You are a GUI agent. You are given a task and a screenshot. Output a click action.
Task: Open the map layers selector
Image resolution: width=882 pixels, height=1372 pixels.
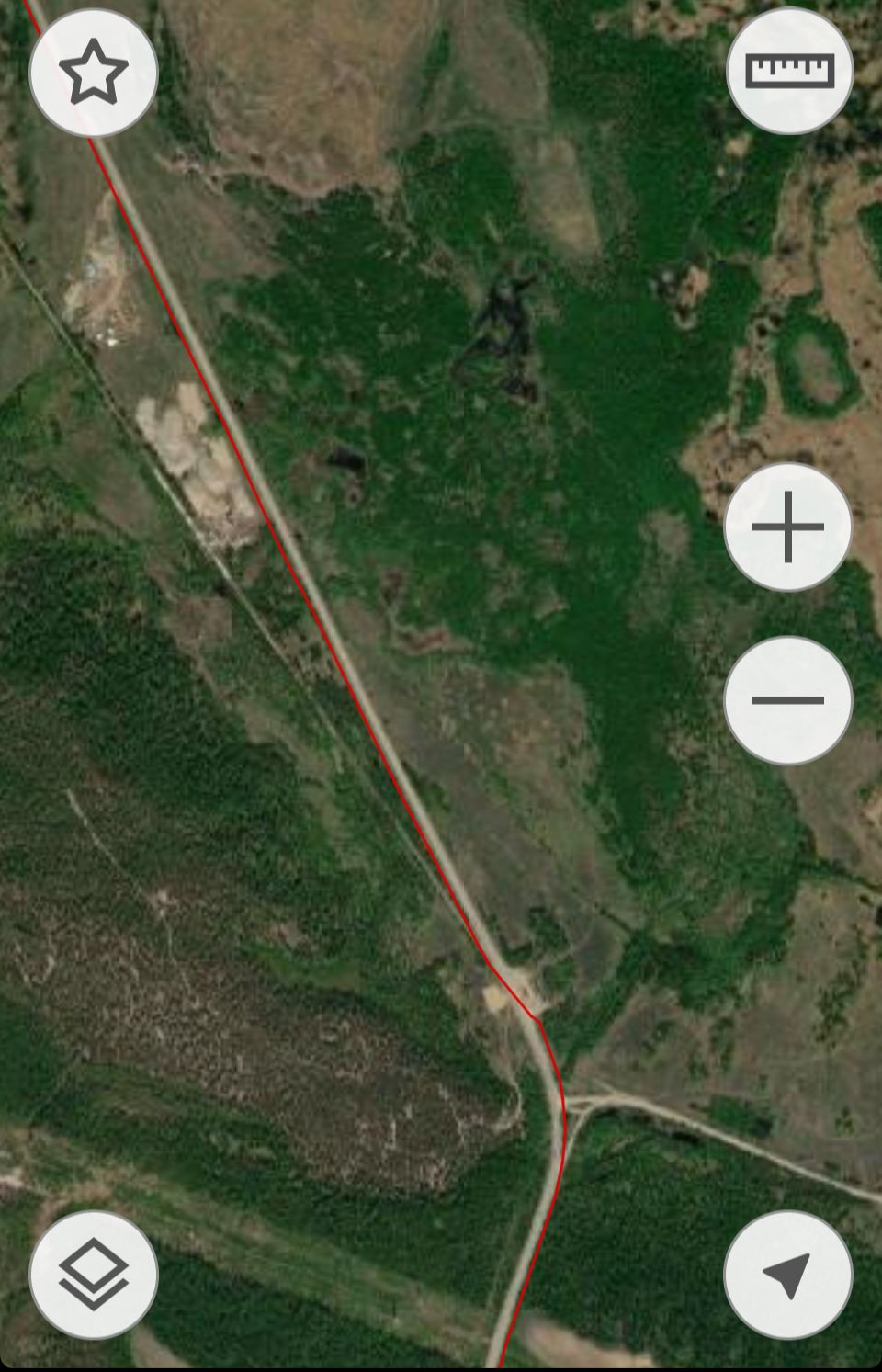[94, 1275]
